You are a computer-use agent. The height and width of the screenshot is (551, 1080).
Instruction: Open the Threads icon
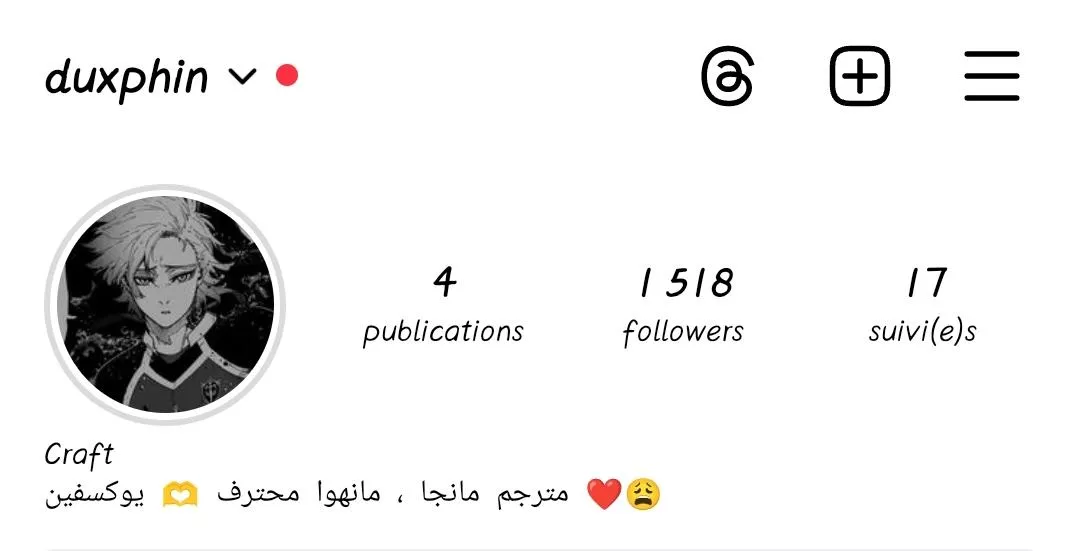pos(726,77)
